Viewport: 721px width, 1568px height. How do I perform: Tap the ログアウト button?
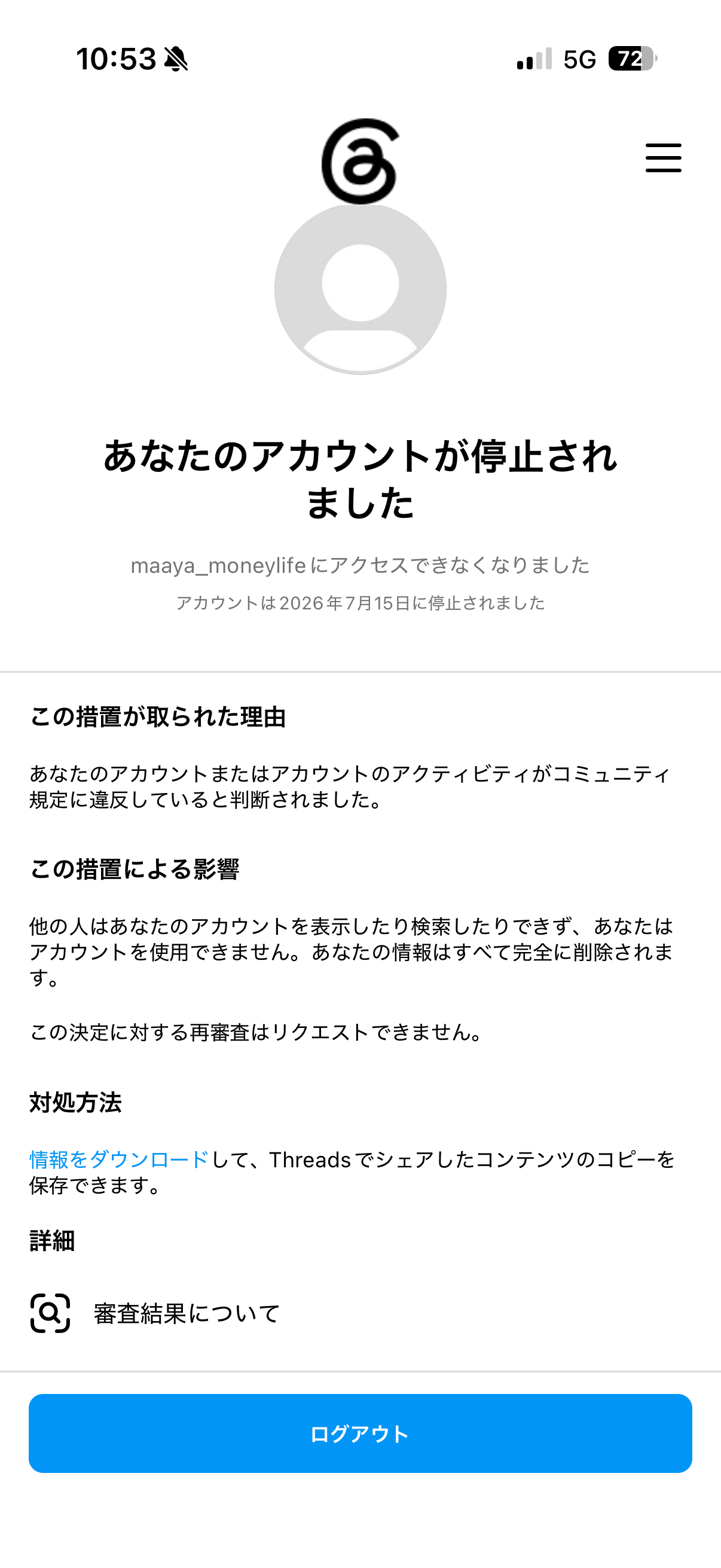pyautogui.click(x=360, y=1433)
